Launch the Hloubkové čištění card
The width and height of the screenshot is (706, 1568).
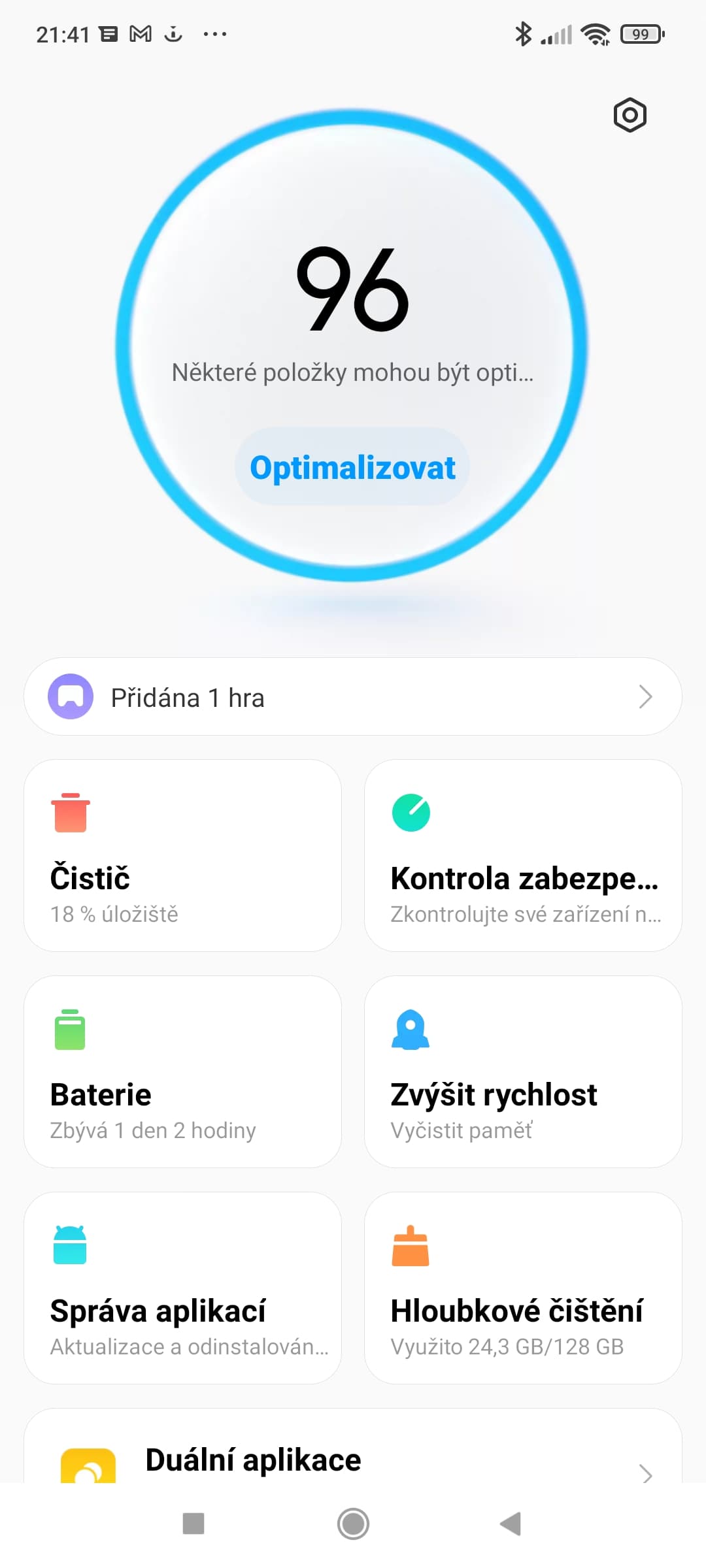[x=523, y=1288]
